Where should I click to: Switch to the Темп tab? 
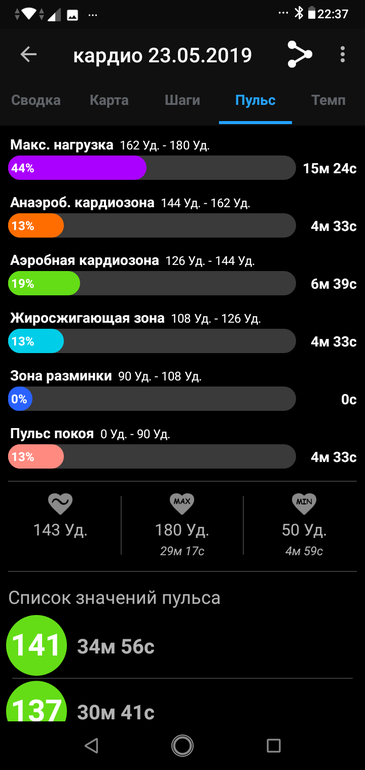click(328, 100)
